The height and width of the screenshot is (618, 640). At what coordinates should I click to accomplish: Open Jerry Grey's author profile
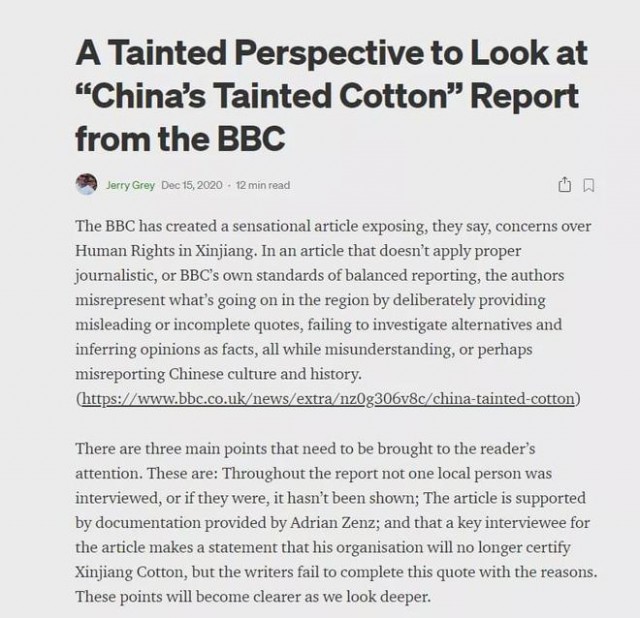(130, 185)
